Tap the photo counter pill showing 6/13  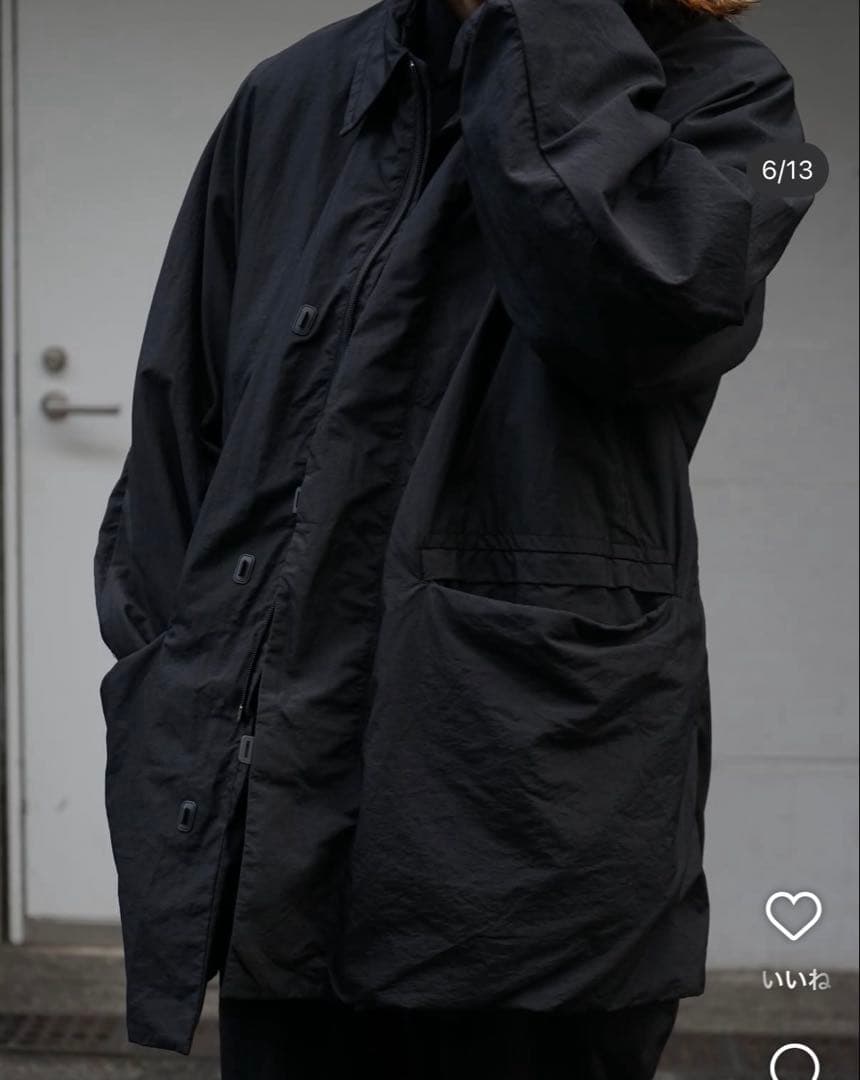click(x=789, y=172)
